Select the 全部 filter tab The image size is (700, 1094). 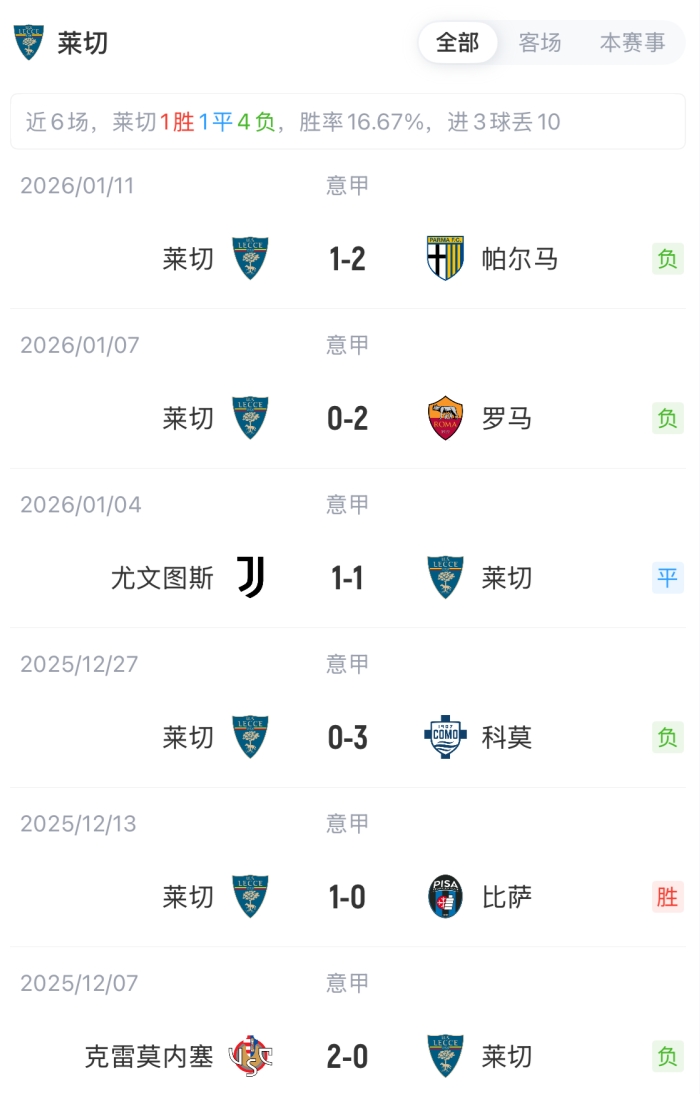(x=458, y=43)
